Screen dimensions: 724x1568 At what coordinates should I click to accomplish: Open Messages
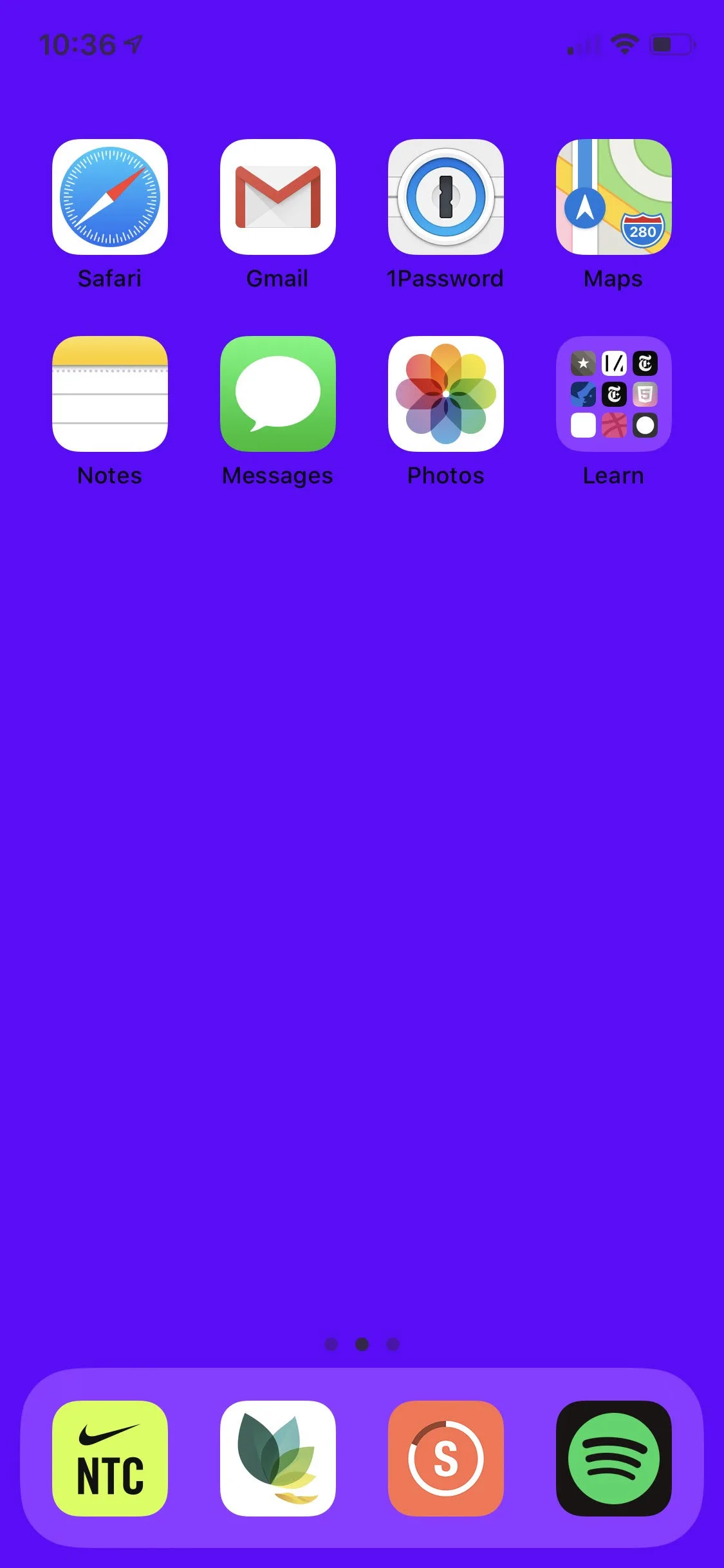tap(278, 394)
